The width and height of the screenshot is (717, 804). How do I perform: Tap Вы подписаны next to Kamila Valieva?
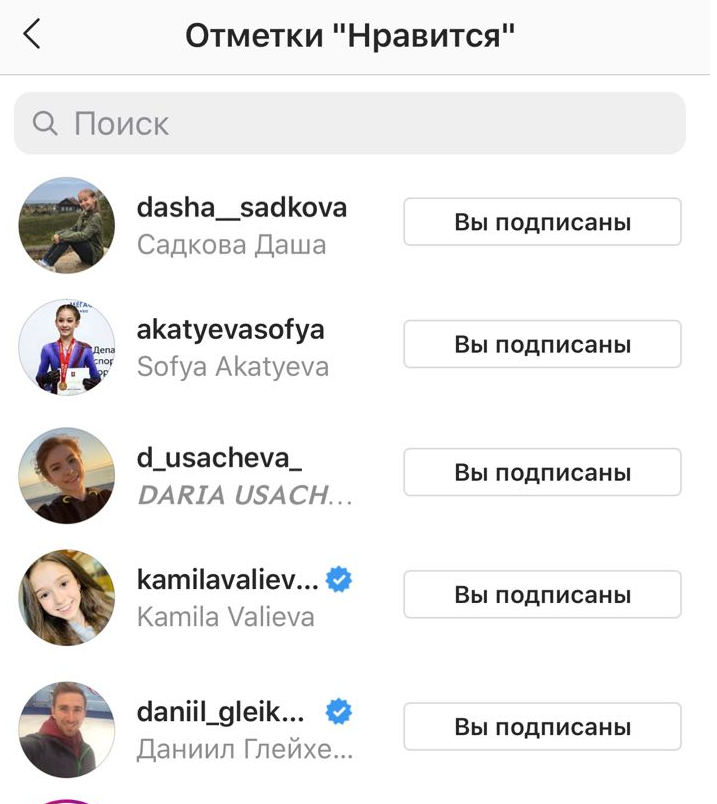pyautogui.click(x=542, y=594)
